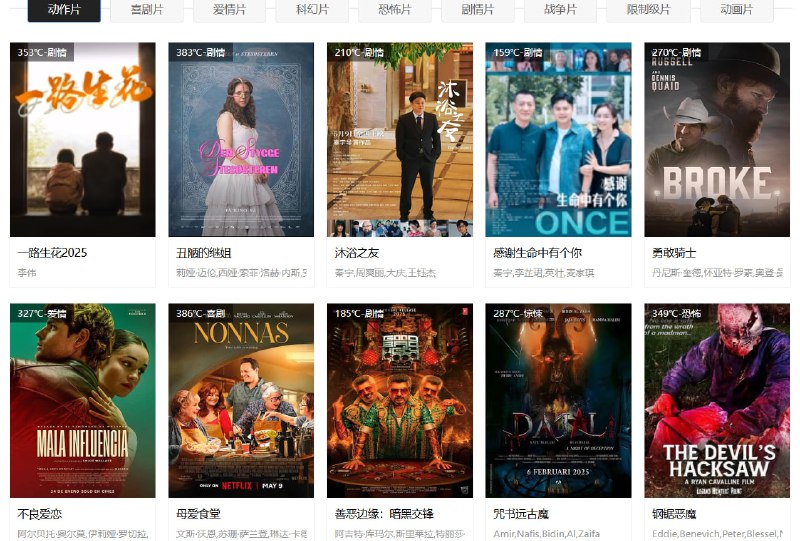The width and height of the screenshot is (800, 541).
Task: Switch to the 恐怖片 tab
Action: [395, 10]
